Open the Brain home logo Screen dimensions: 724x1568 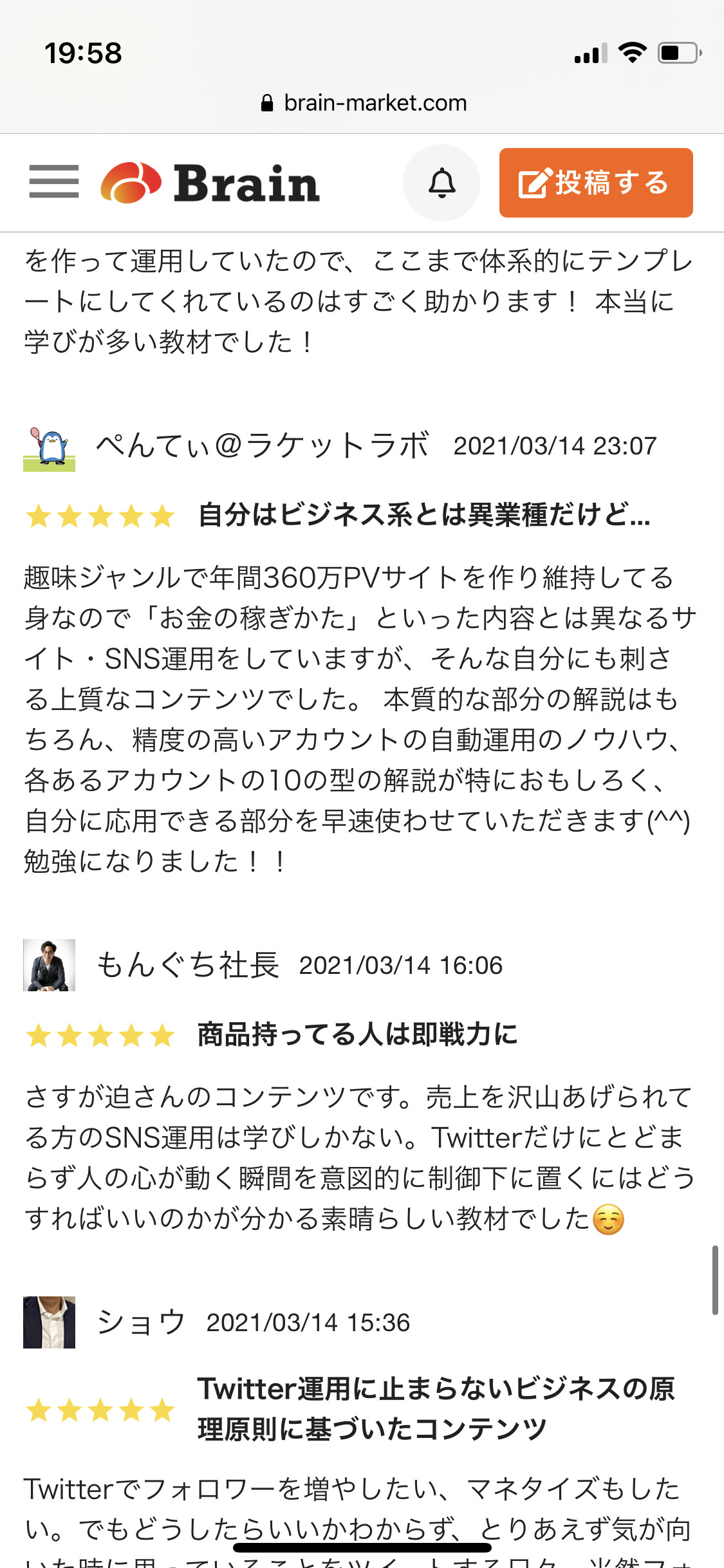click(x=210, y=183)
